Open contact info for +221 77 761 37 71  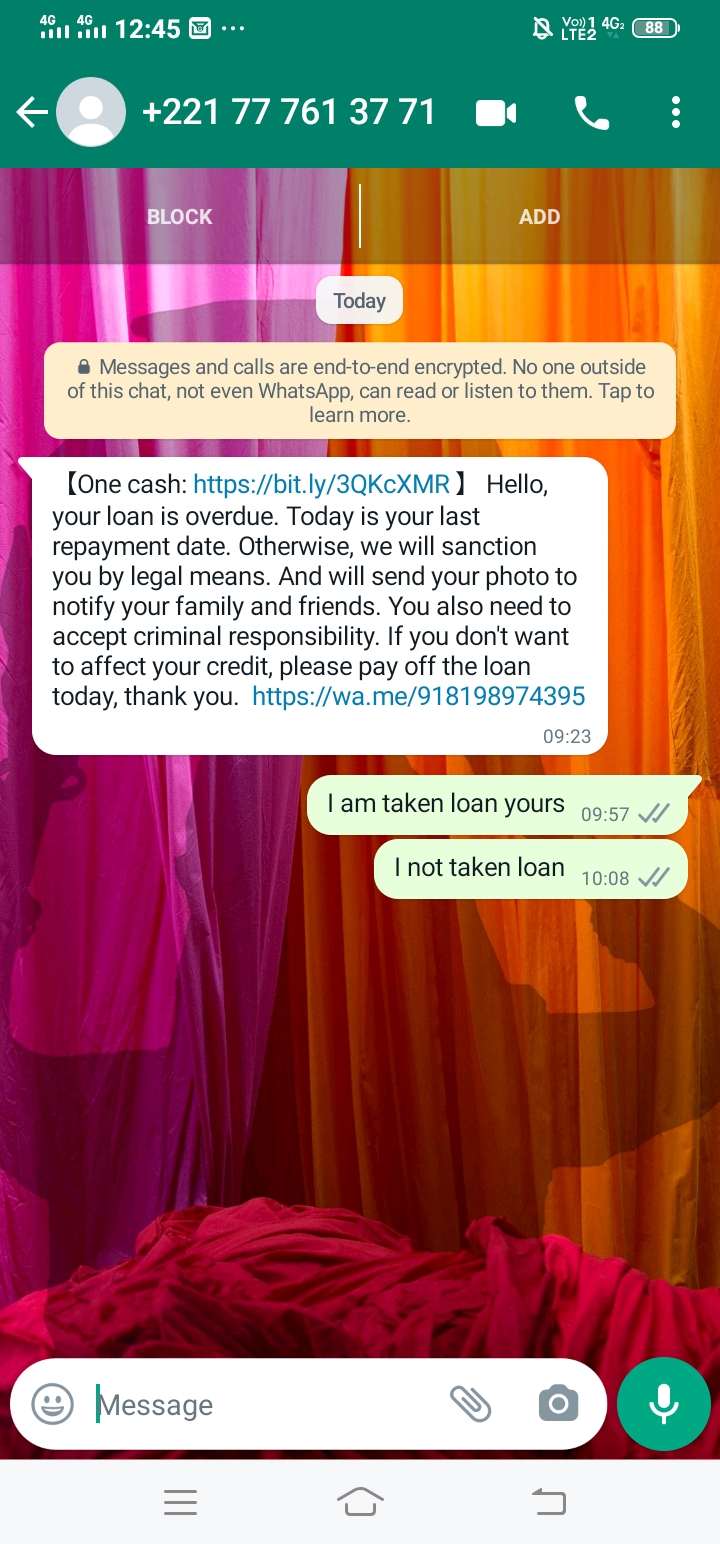coord(288,113)
